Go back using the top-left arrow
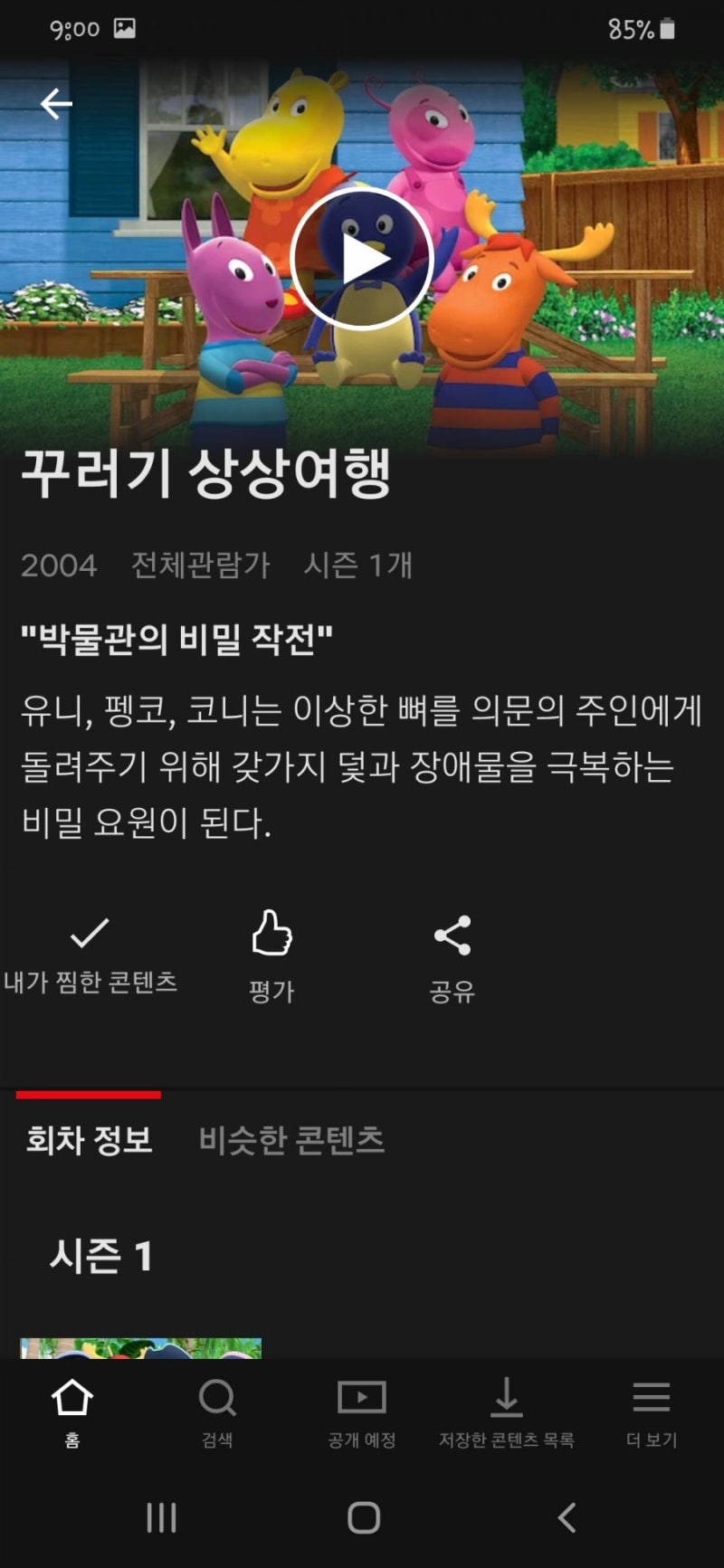The width and height of the screenshot is (724, 1568). [56, 104]
